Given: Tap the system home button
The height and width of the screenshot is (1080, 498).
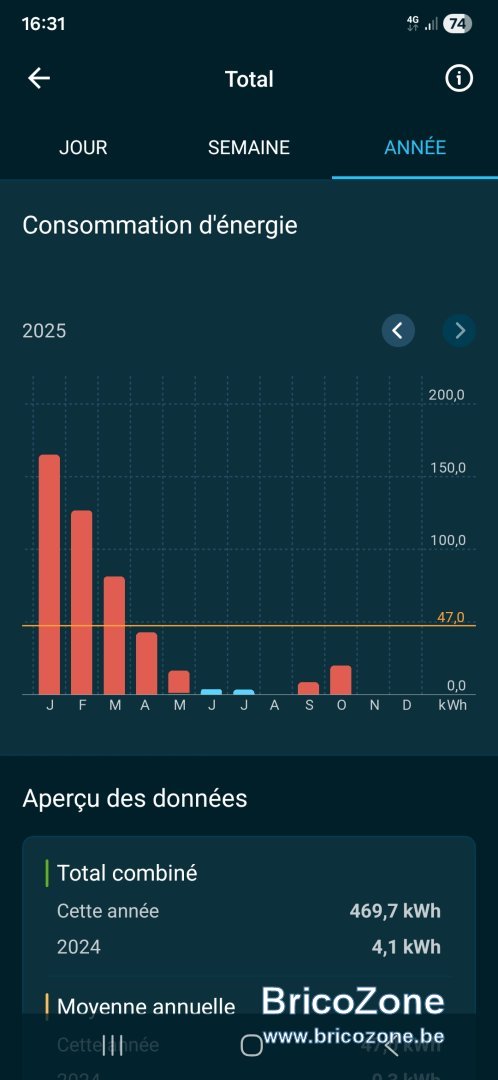Looking at the screenshot, I should coord(251,1046).
